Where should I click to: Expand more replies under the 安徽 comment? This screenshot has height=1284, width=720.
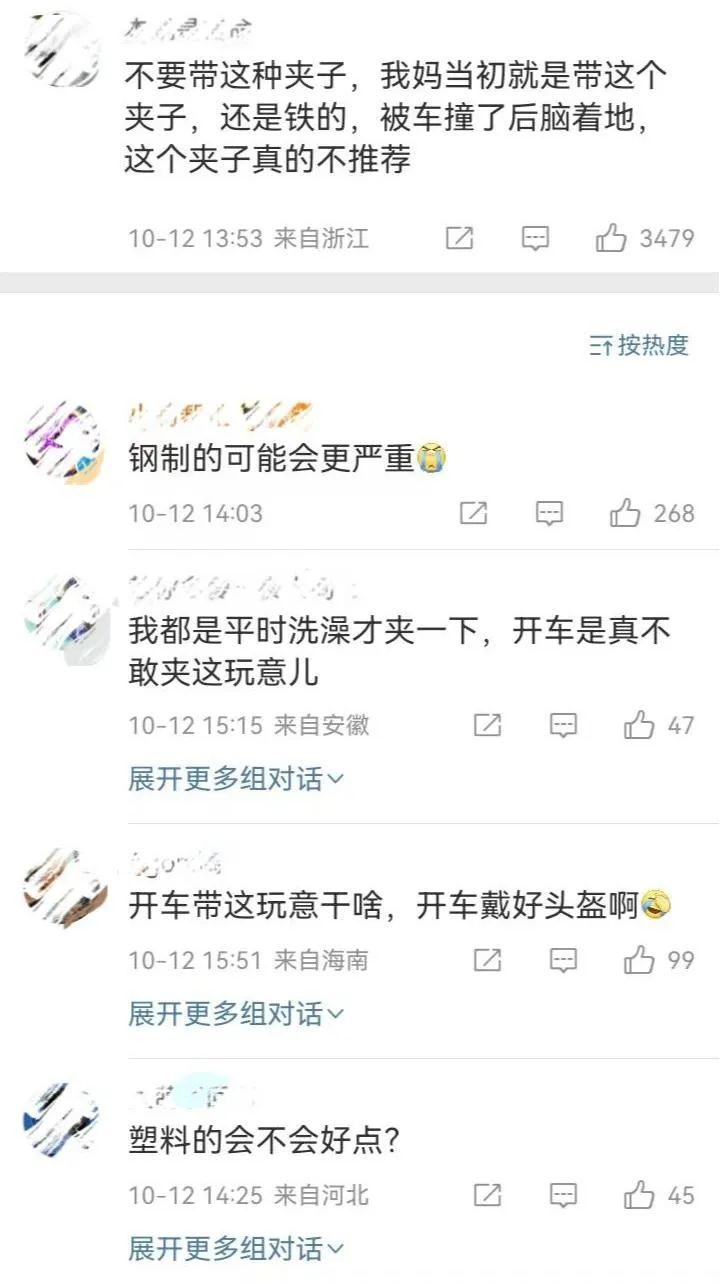[236, 778]
